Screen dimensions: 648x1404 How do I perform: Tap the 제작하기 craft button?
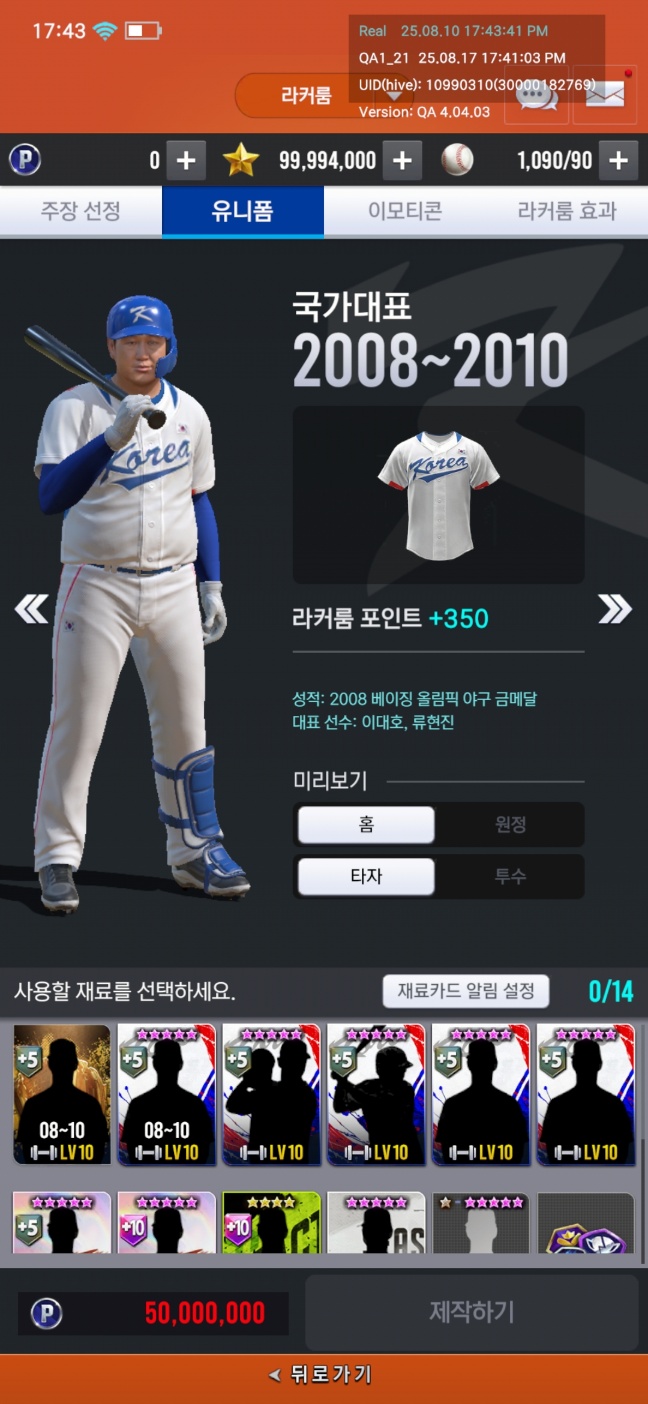(471, 1312)
